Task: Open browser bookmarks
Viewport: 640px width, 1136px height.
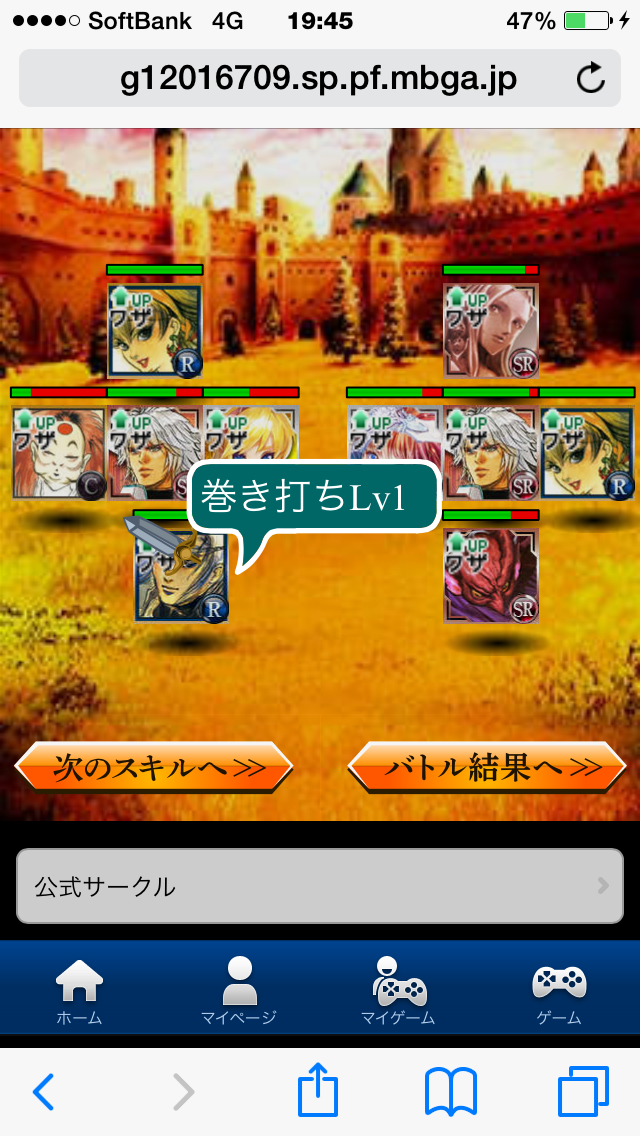Action: pyautogui.click(x=451, y=1092)
